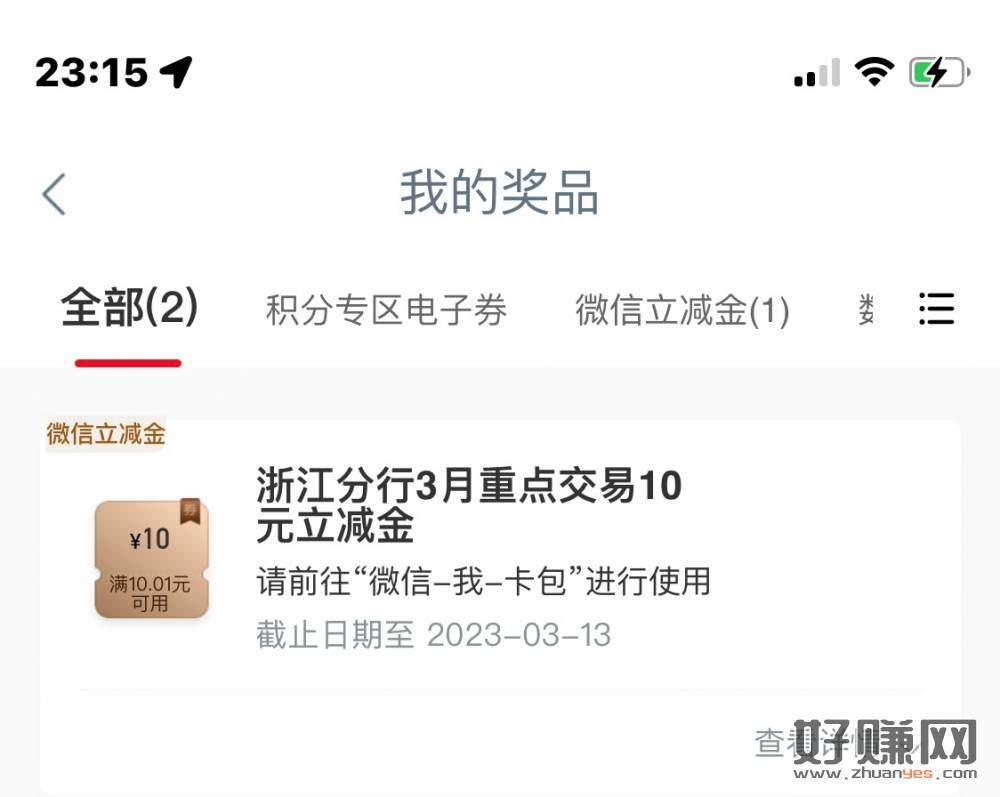The image size is (1000, 797).
Task: Switch to the 全部(2) tab
Action: coord(129,309)
